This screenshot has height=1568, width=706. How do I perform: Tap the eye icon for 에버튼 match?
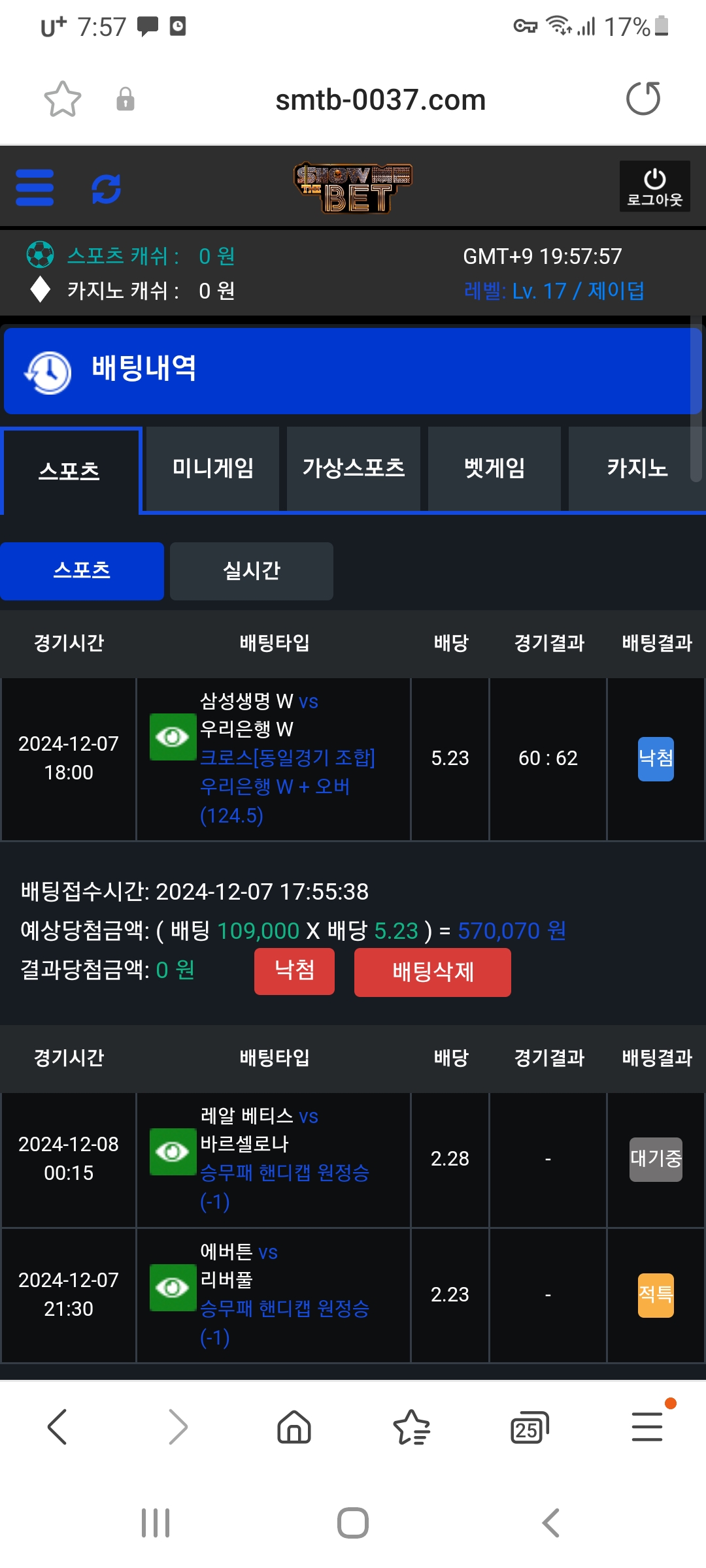(173, 1288)
